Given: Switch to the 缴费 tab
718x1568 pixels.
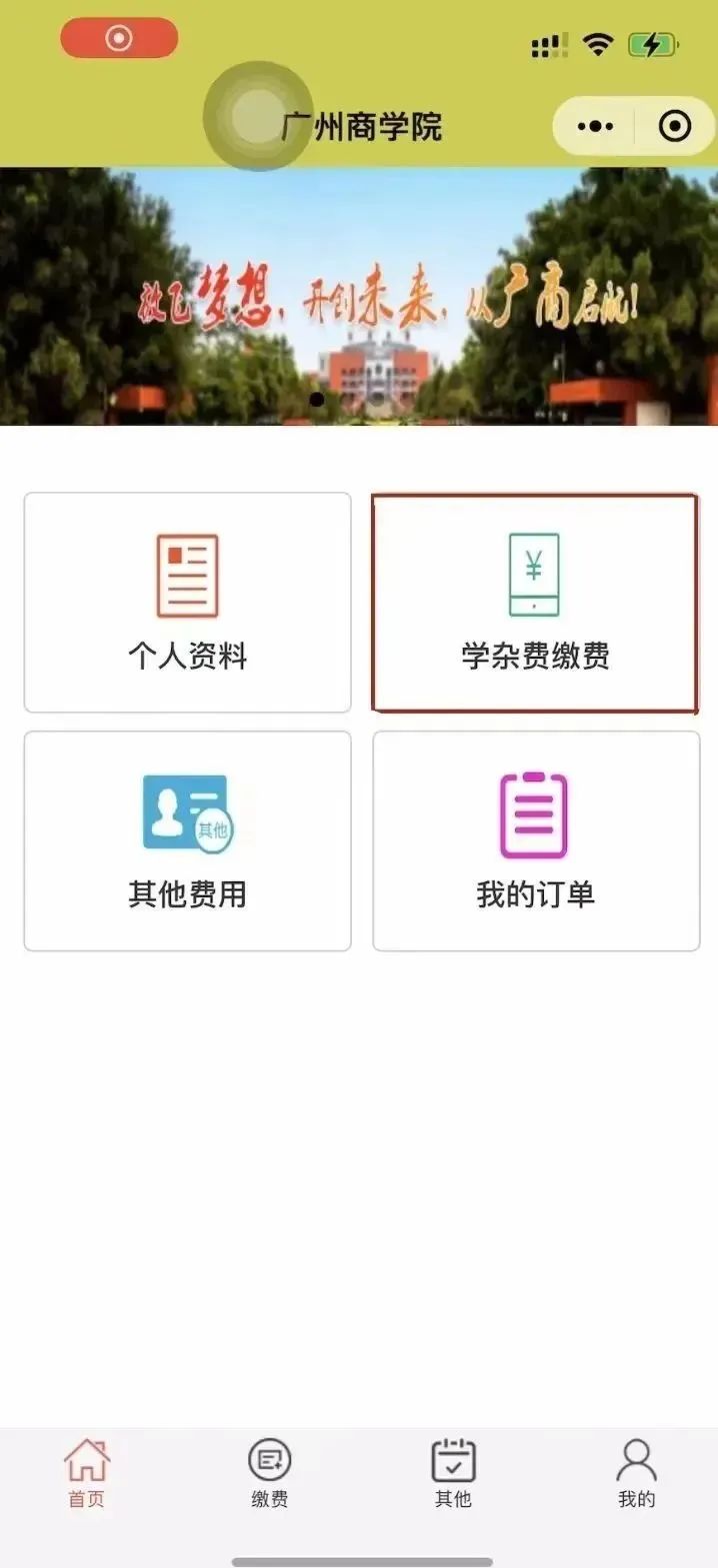Looking at the screenshot, I should (x=269, y=1473).
